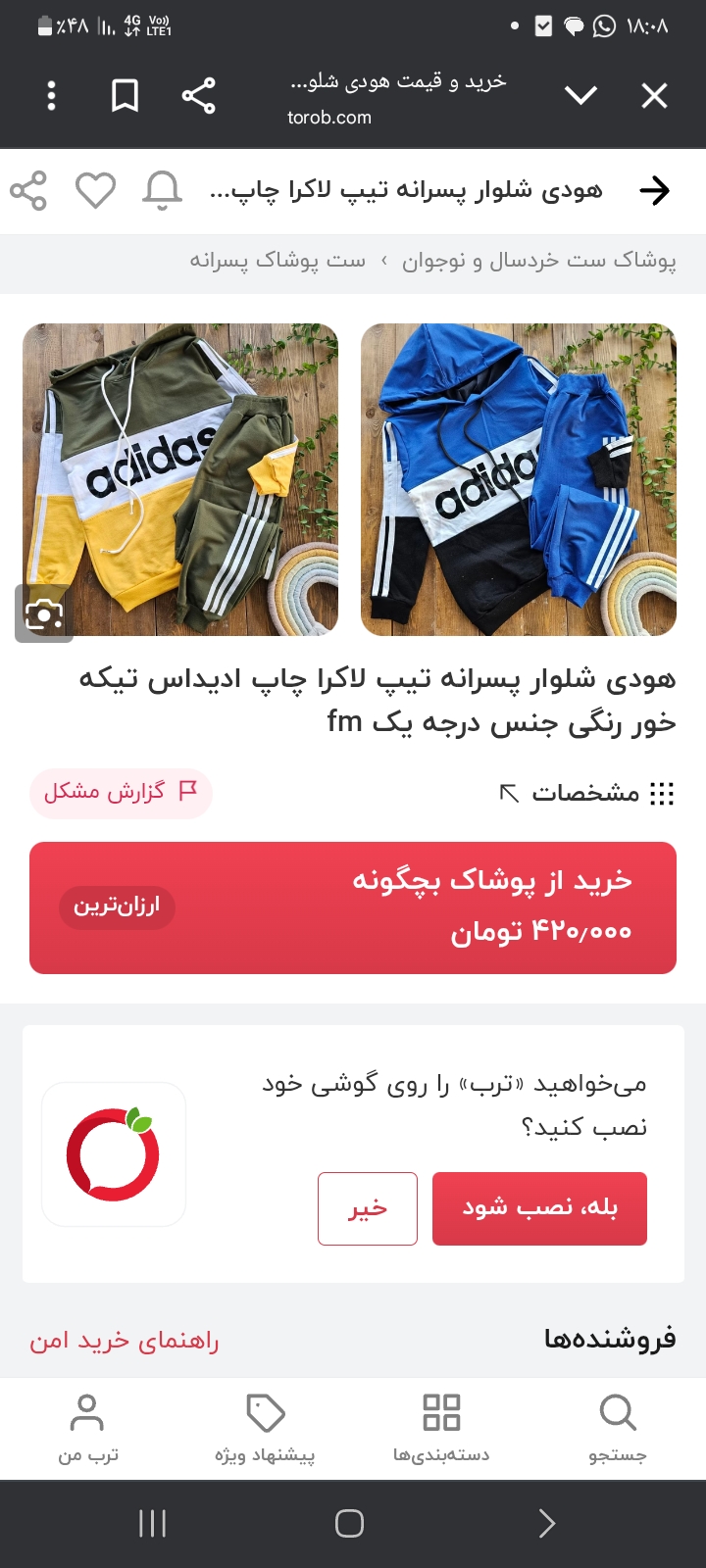Search by image with the camera icon
The image size is (706, 1568).
point(44,613)
